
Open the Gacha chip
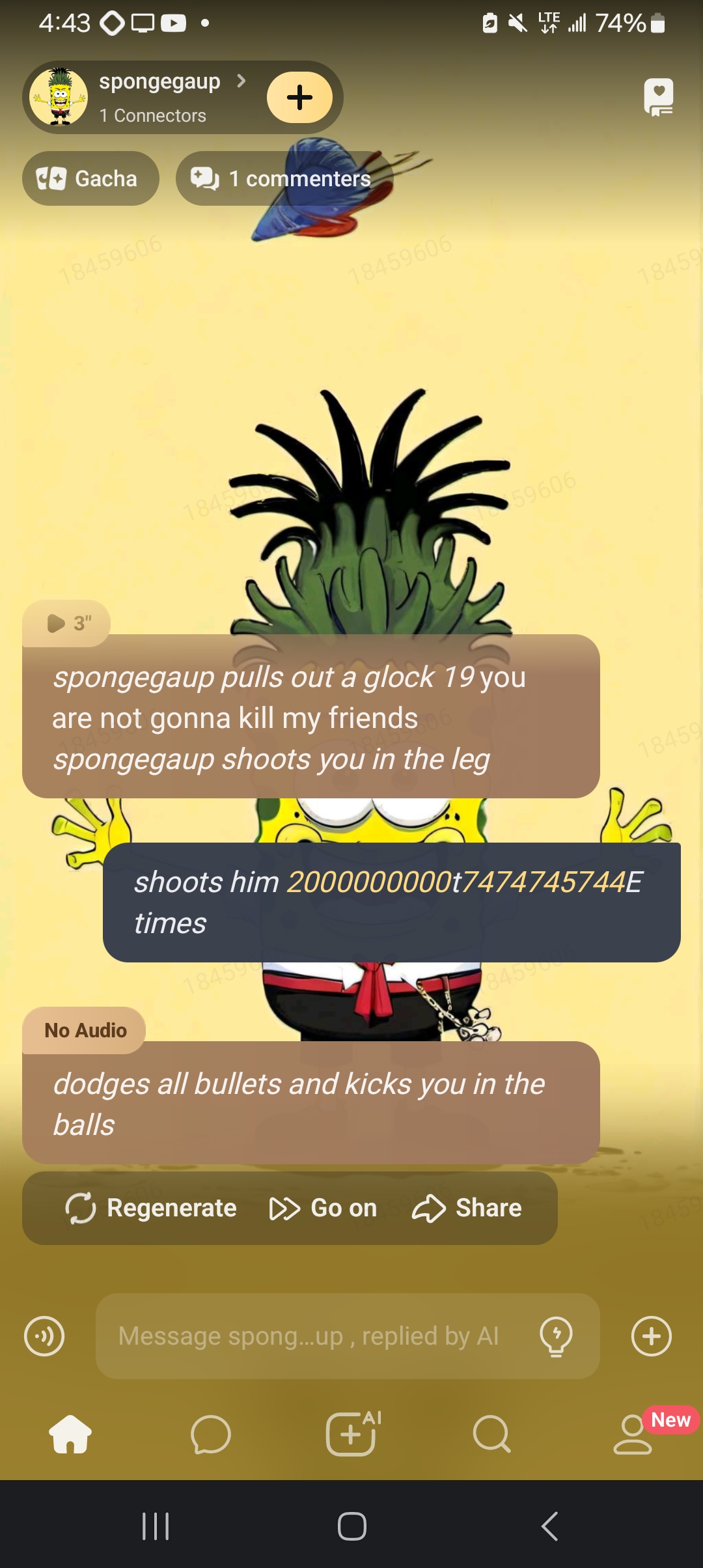90,178
